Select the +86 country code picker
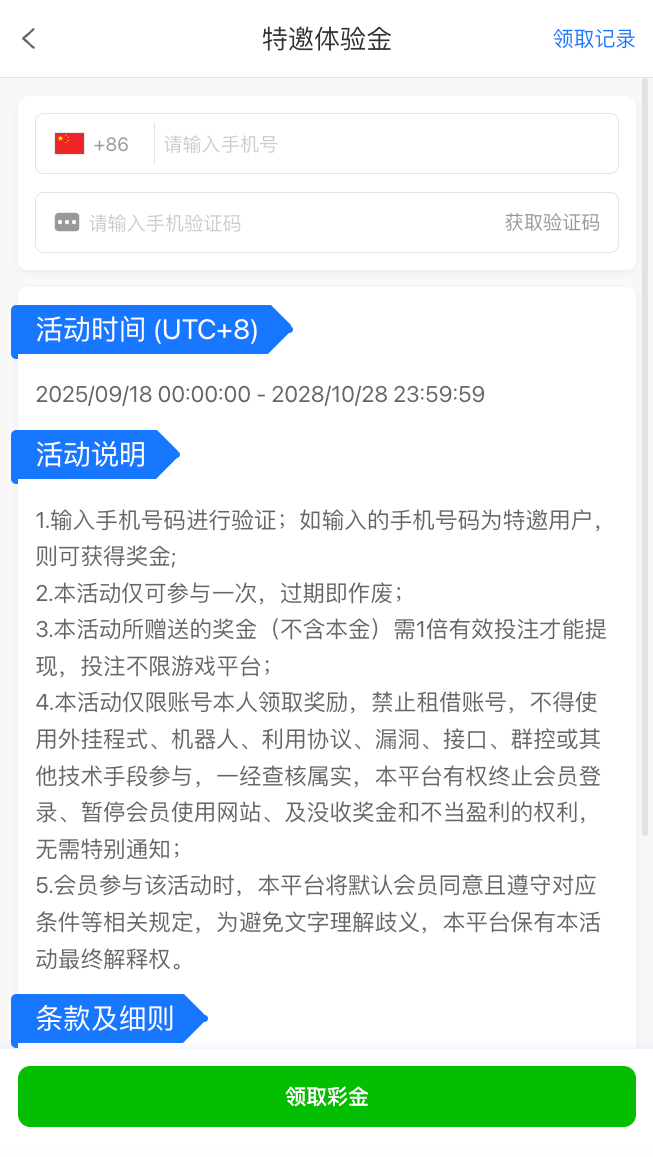653x1157 pixels. click(x=93, y=144)
